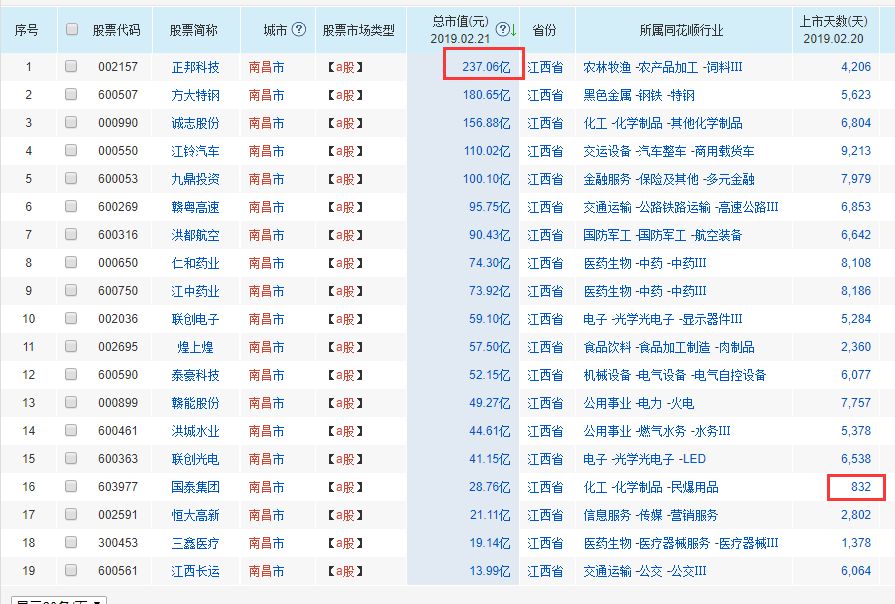
Task: Sort by 总市值 using the green arrow
Action: tap(514, 30)
